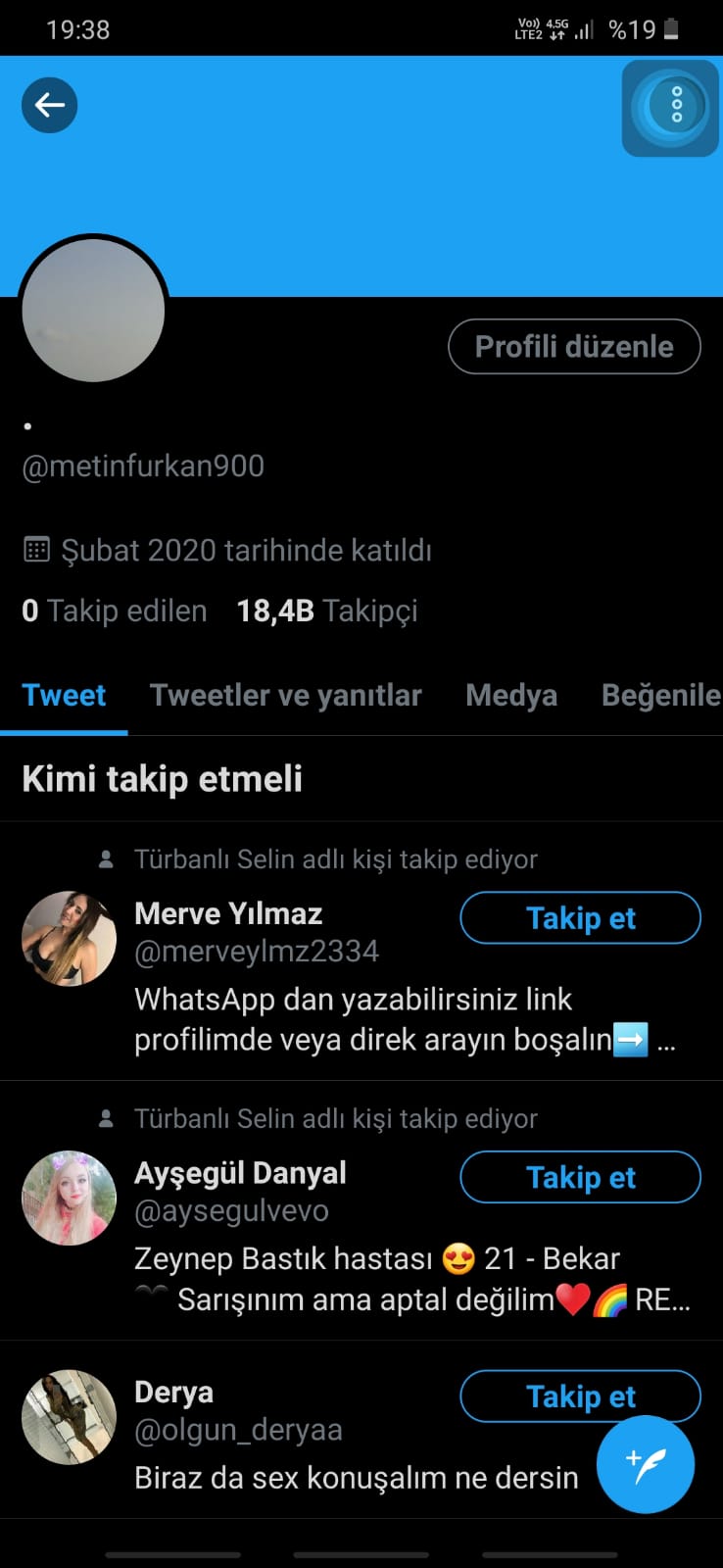Open the Beğeniler tab

click(660, 696)
